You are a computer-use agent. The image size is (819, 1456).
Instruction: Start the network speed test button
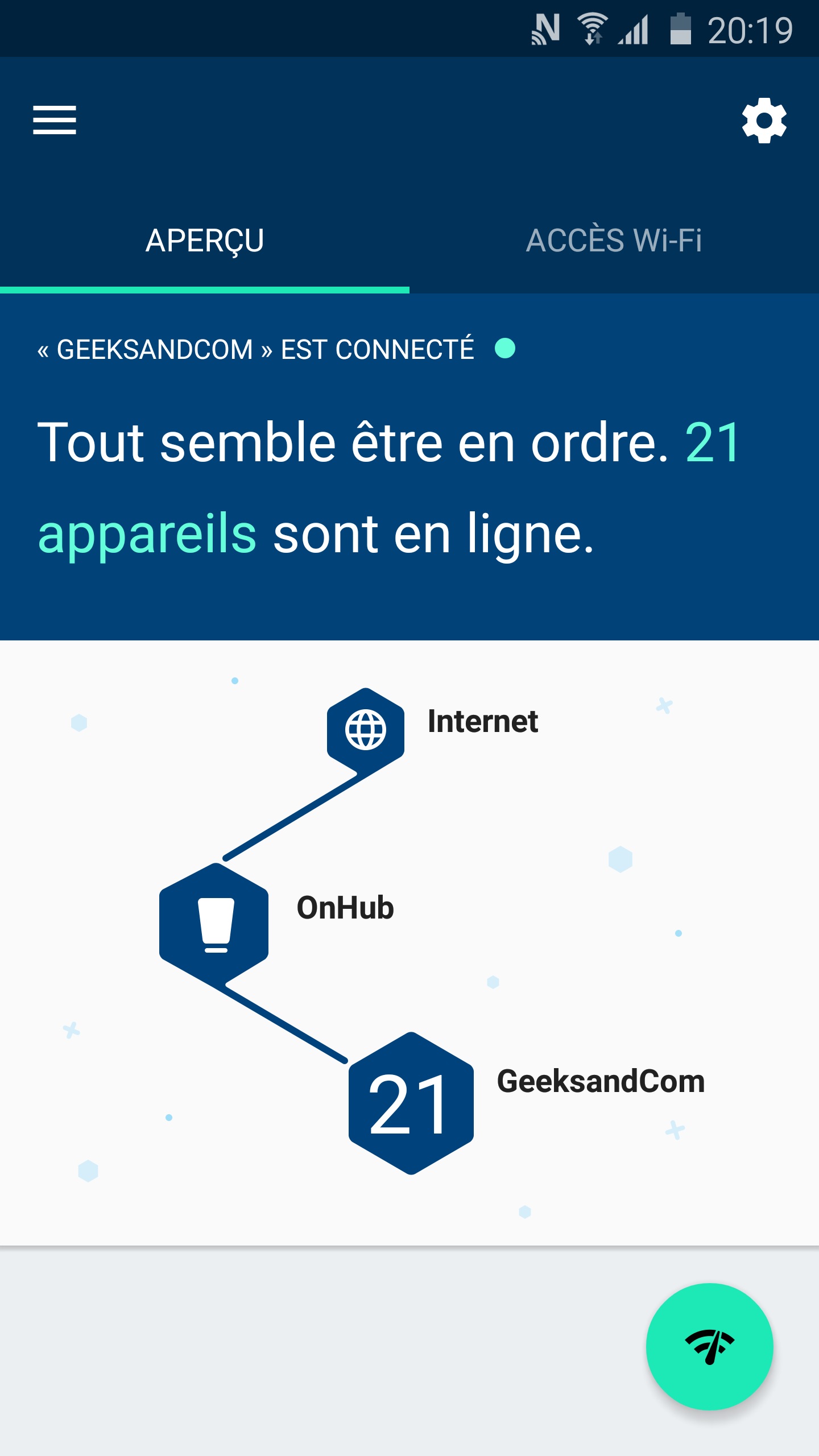pyautogui.click(x=709, y=1346)
